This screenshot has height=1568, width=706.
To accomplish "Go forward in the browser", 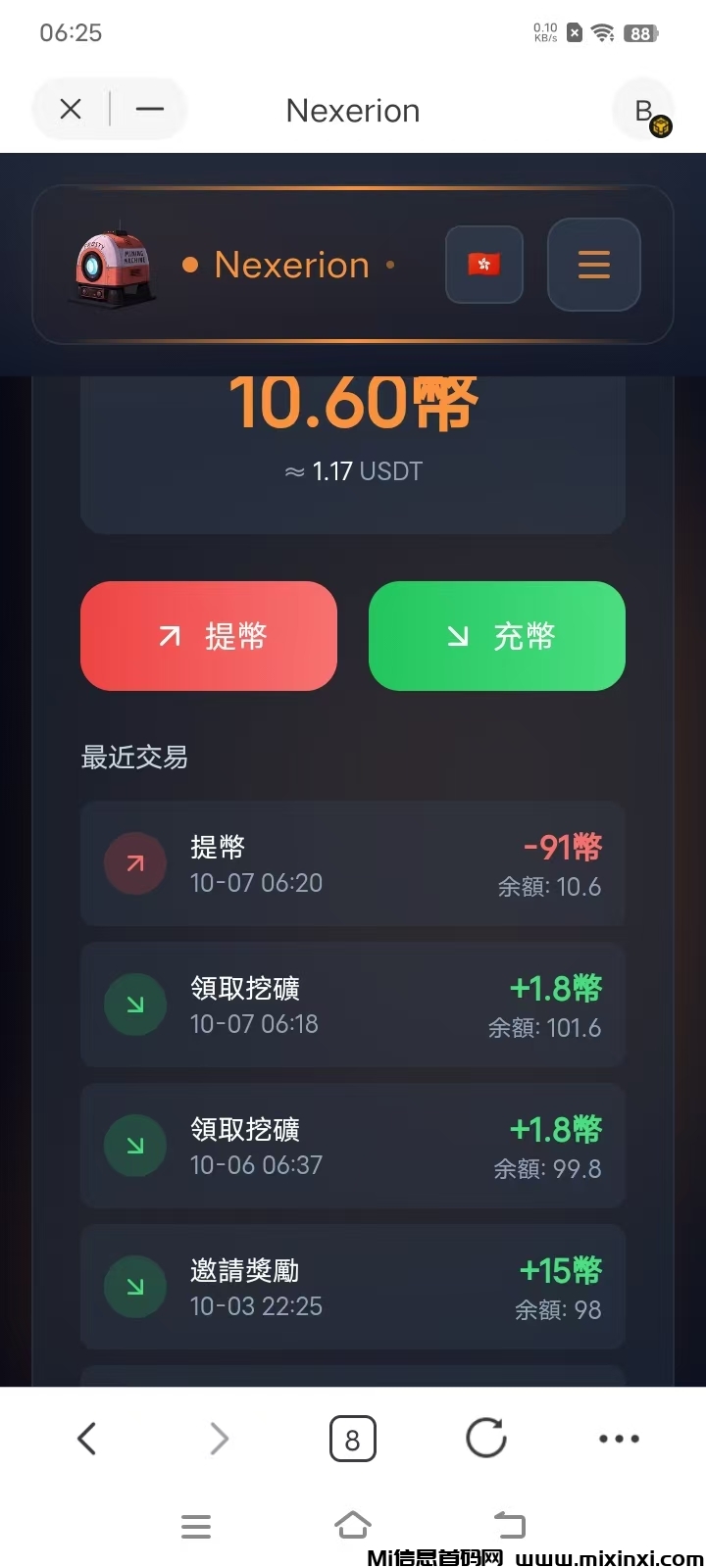I will [220, 1439].
